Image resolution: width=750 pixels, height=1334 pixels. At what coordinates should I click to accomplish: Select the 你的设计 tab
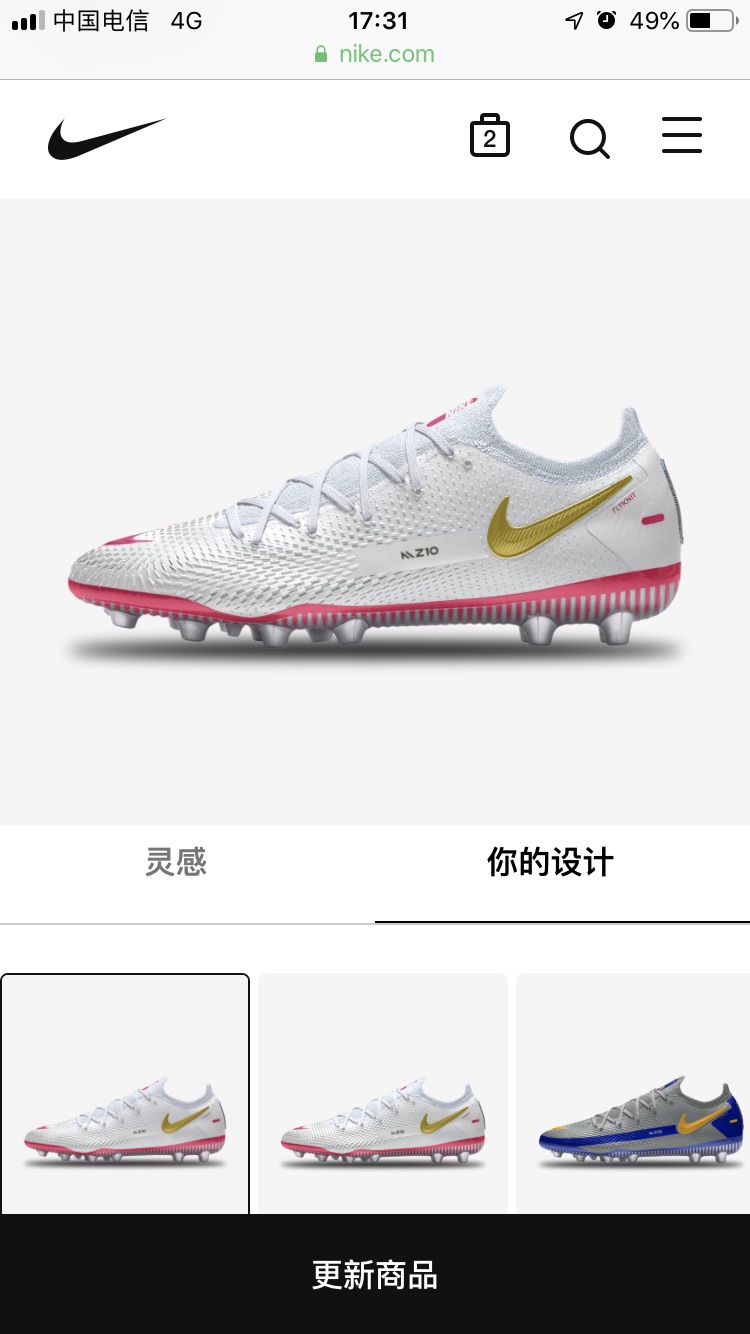click(x=550, y=861)
